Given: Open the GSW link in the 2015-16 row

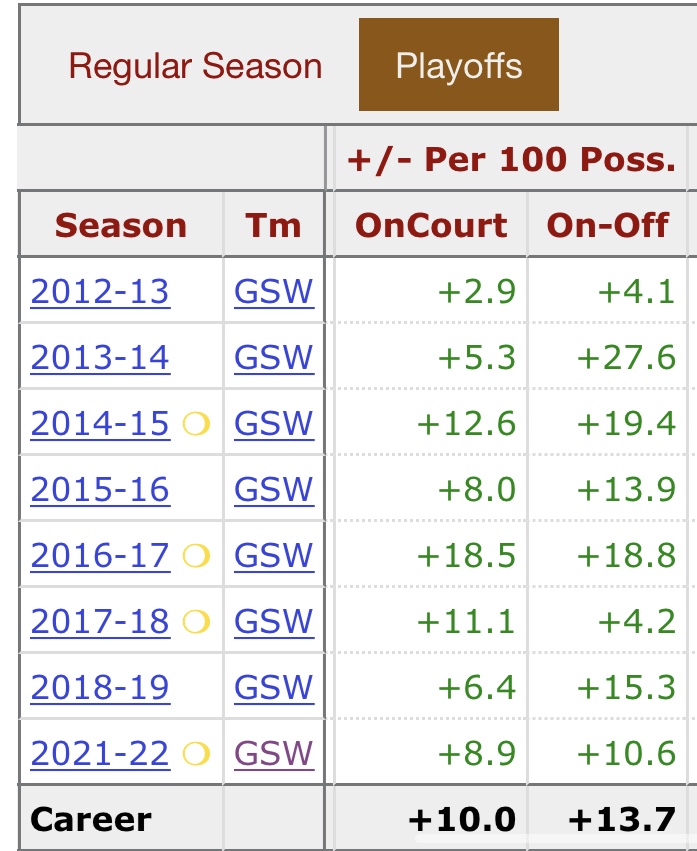Looking at the screenshot, I should coord(273,489).
